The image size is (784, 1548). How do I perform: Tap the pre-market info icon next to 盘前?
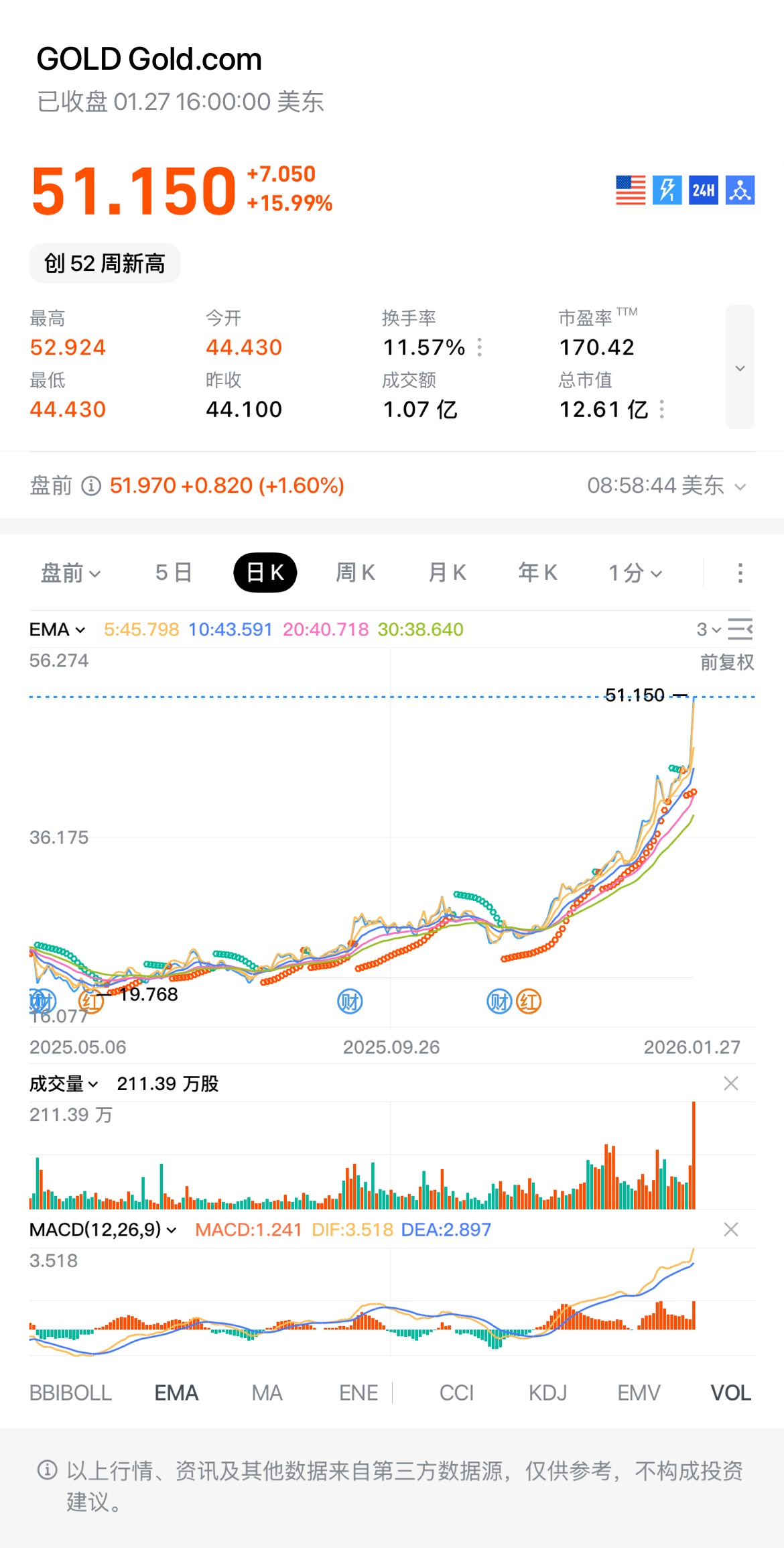(91, 485)
